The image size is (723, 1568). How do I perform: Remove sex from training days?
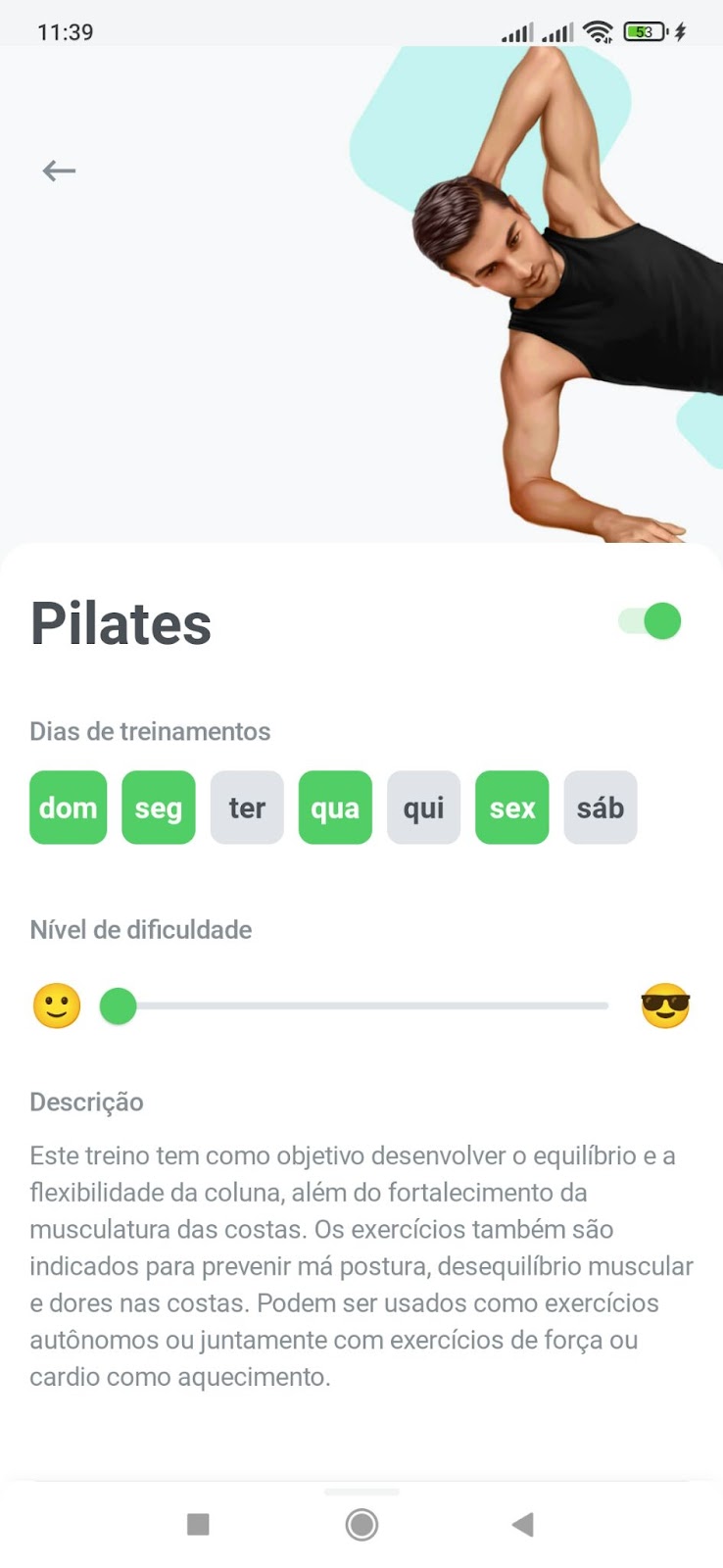coord(512,808)
